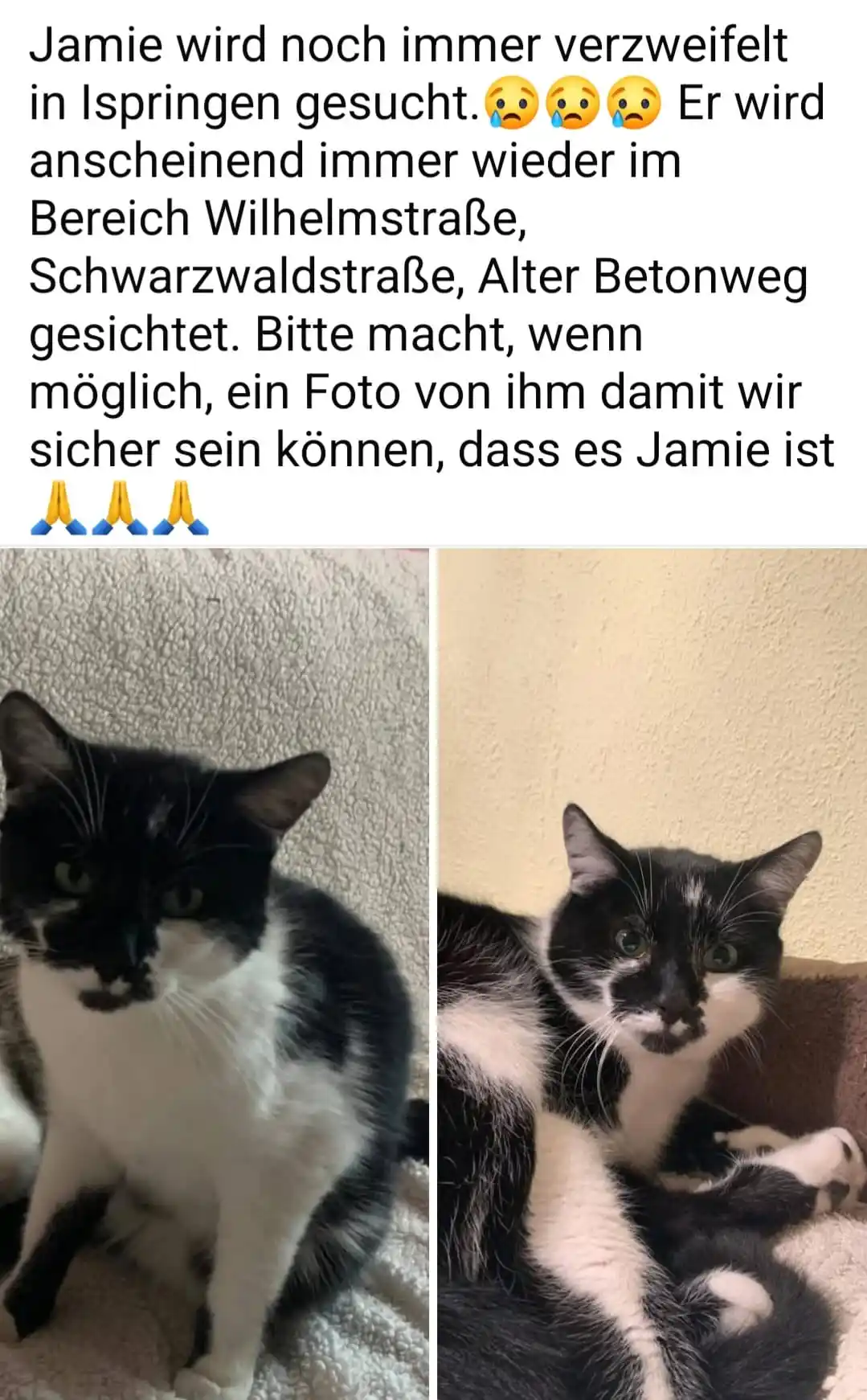Open the right photo of Jamie lying down

tap(652, 972)
